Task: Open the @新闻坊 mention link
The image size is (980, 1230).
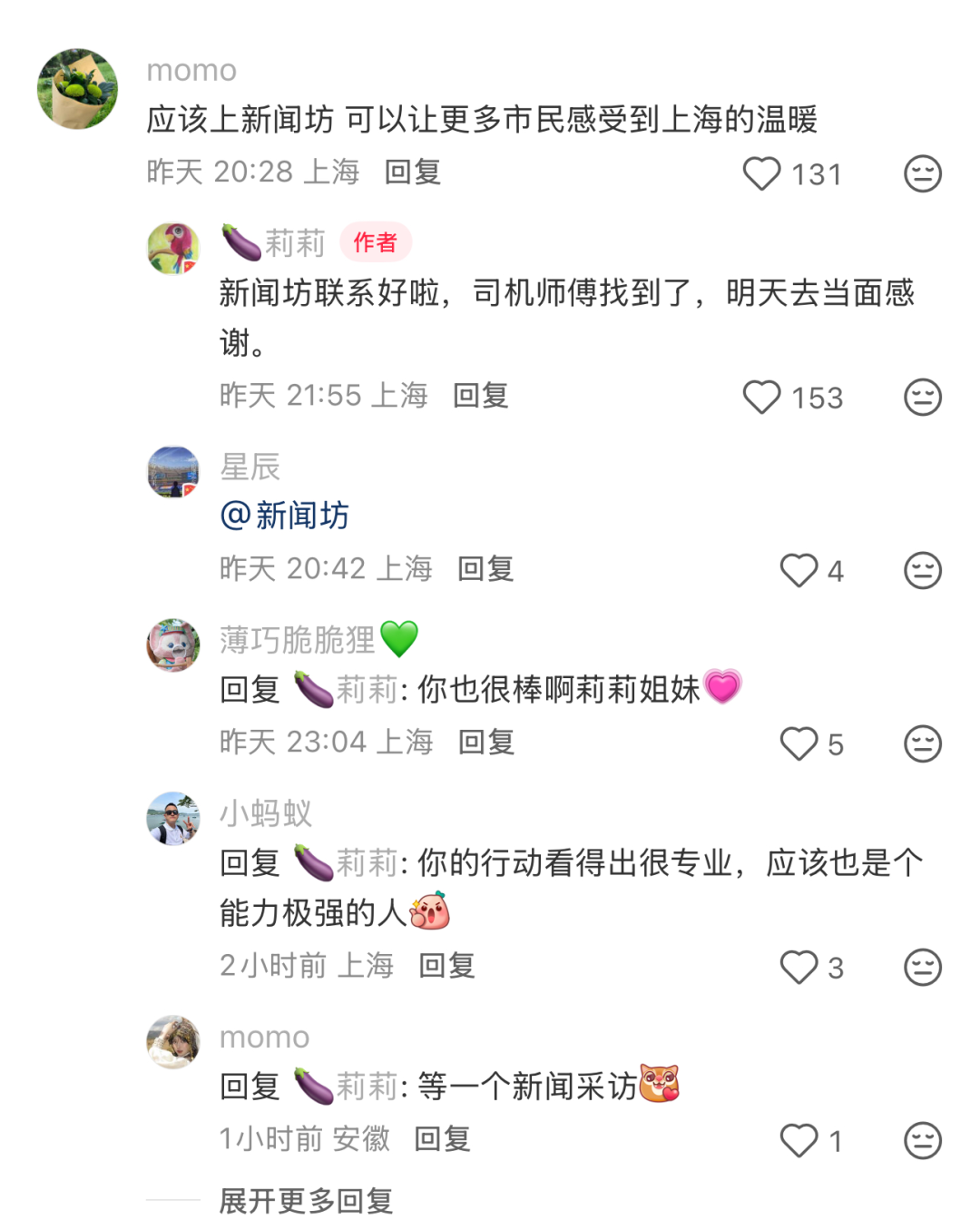Action: tap(284, 516)
